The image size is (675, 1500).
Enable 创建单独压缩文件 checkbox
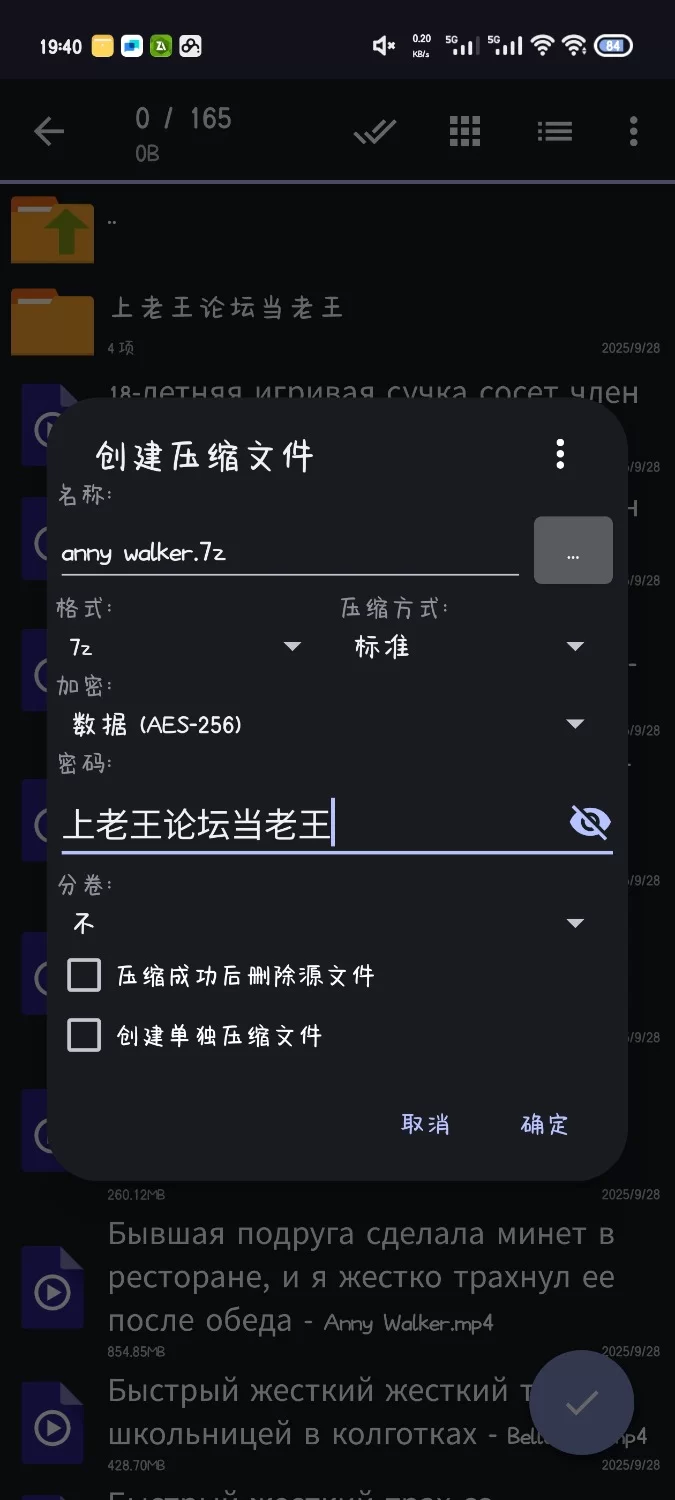[85, 1035]
